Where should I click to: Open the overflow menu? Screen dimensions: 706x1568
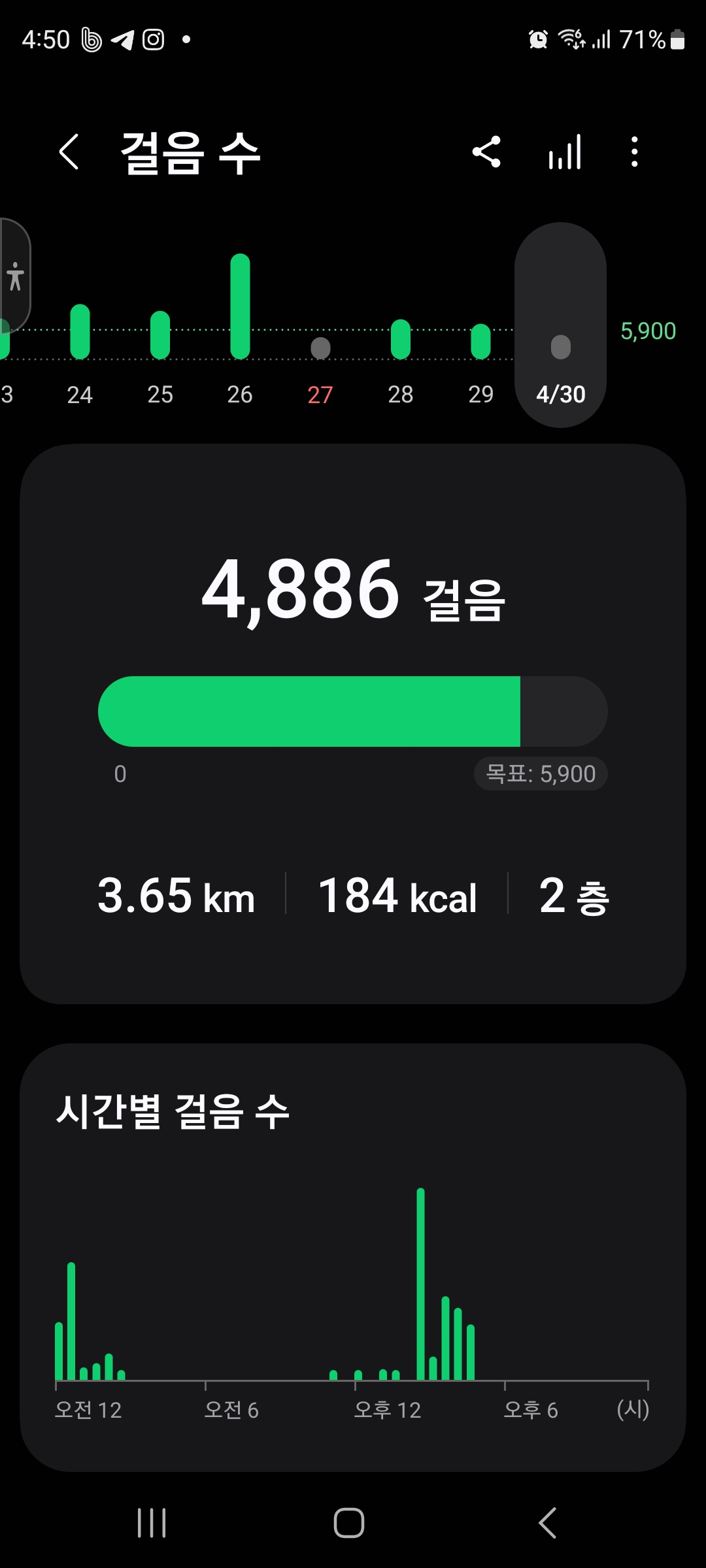pyautogui.click(x=634, y=152)
